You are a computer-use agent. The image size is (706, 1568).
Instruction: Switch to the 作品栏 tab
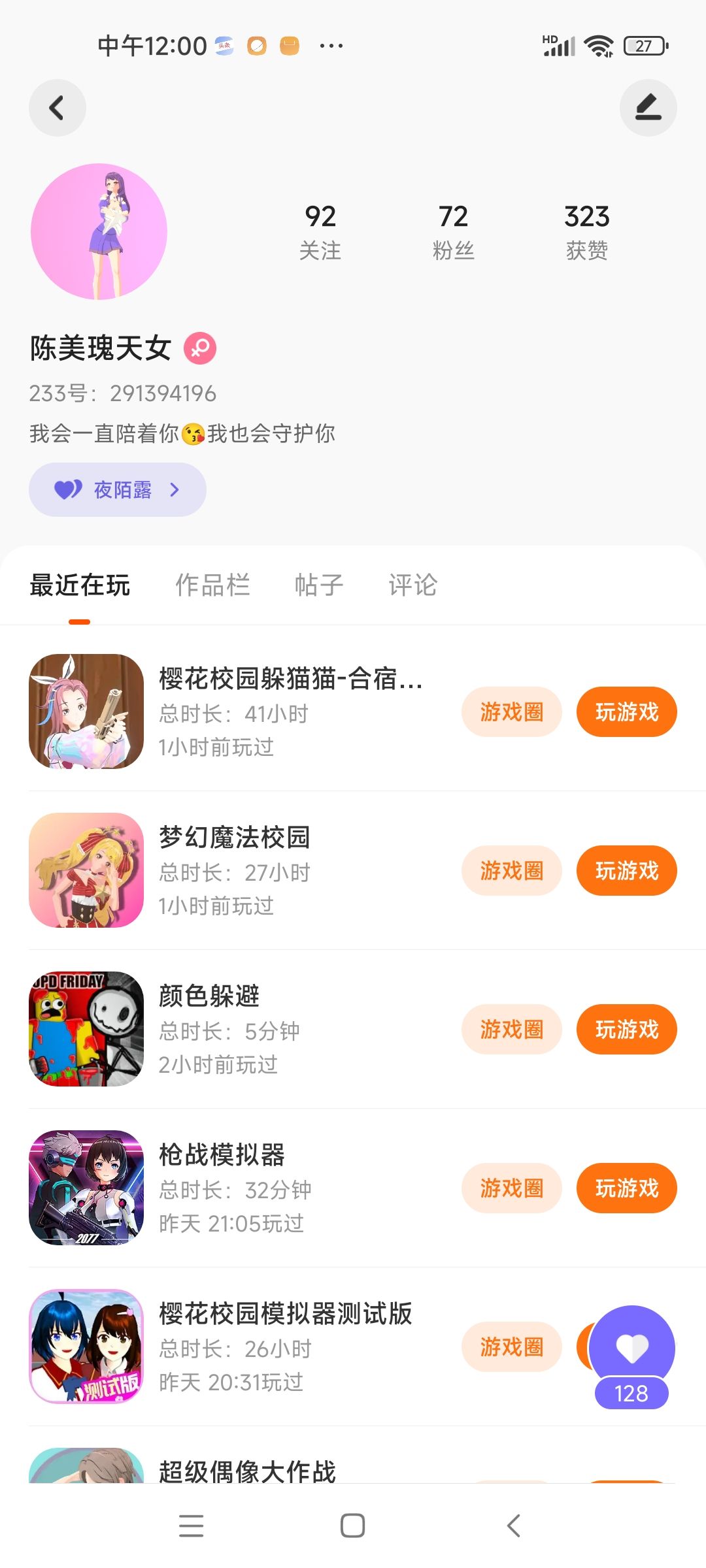click(212, 585)
